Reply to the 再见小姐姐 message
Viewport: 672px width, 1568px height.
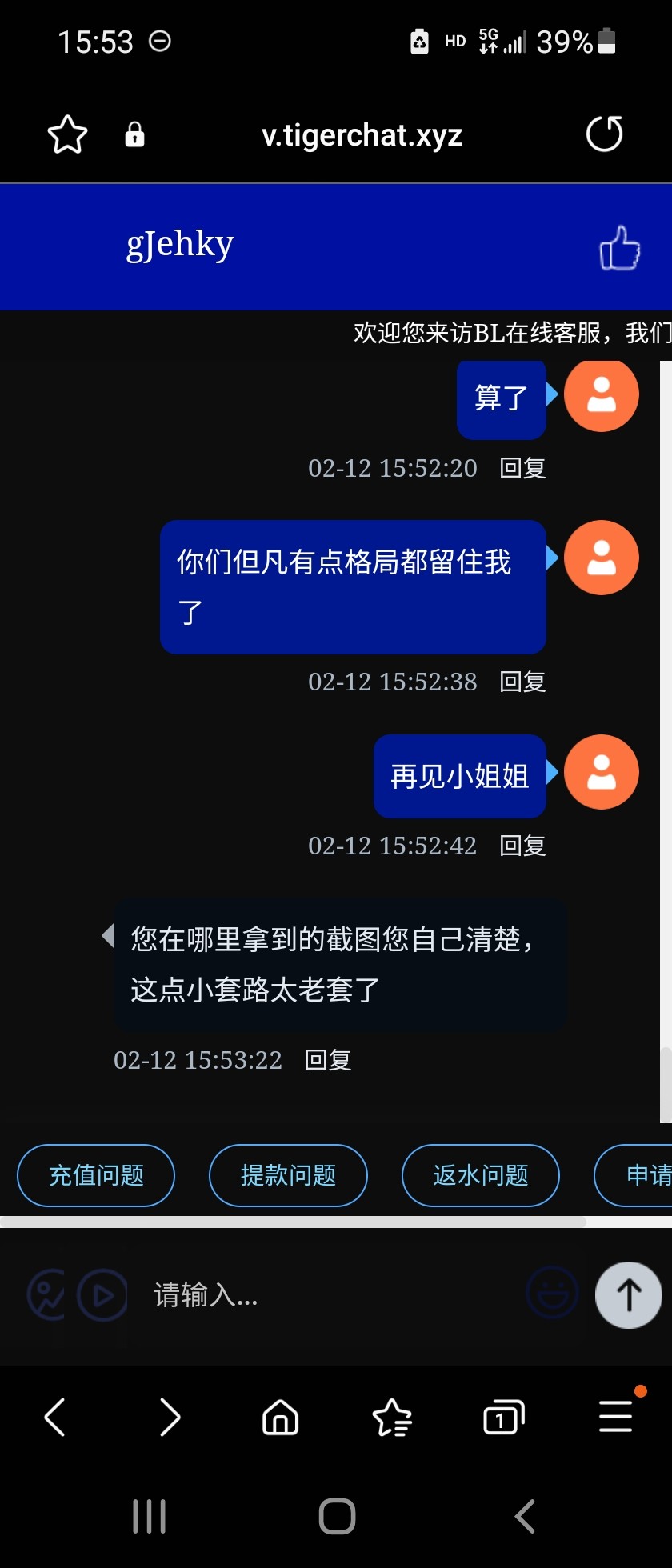[x=522, y=846]
